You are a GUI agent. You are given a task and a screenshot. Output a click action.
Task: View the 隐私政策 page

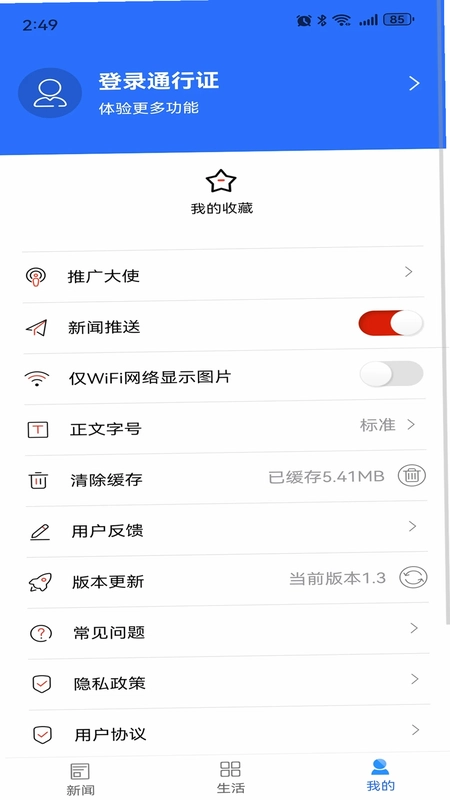[229, 682]
